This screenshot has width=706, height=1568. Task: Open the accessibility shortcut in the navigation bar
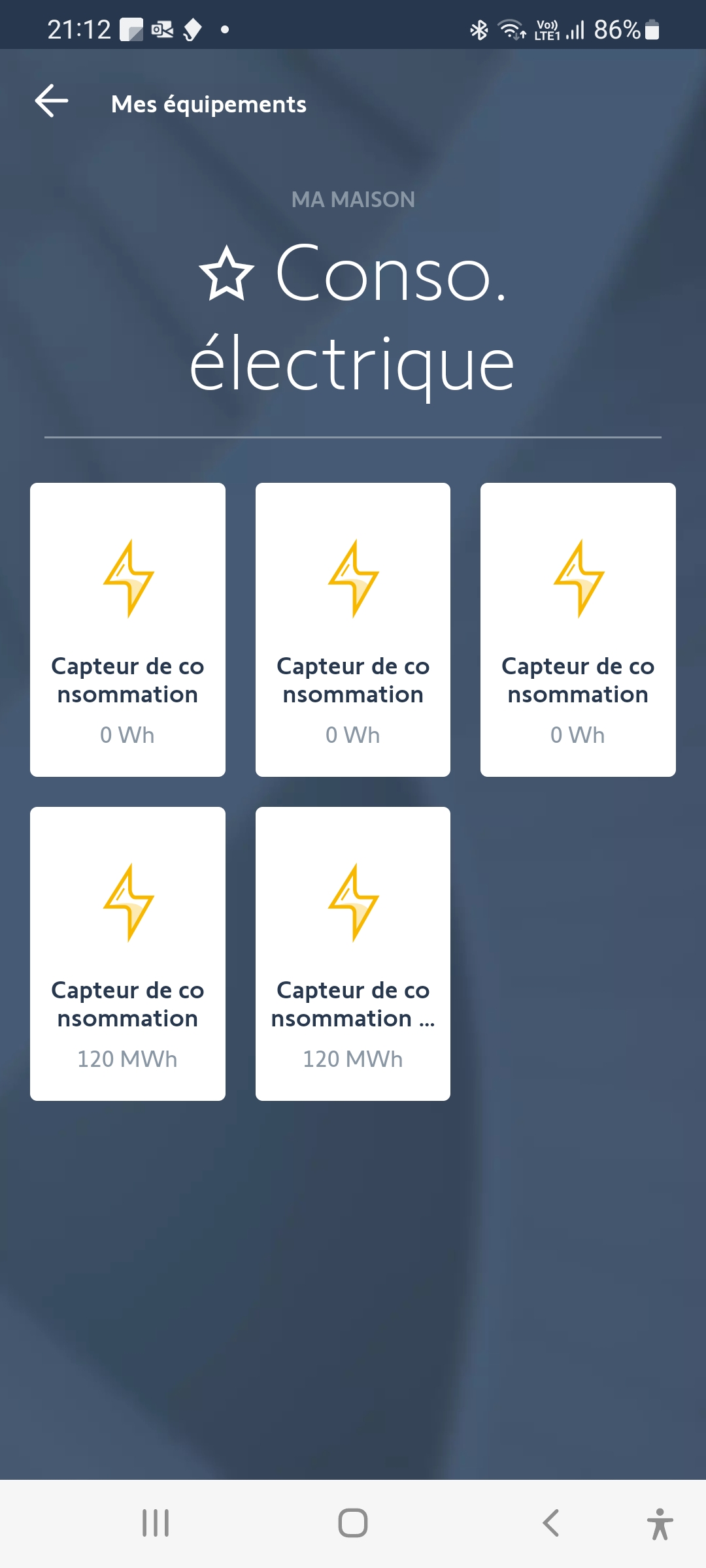click(660, 1524)
